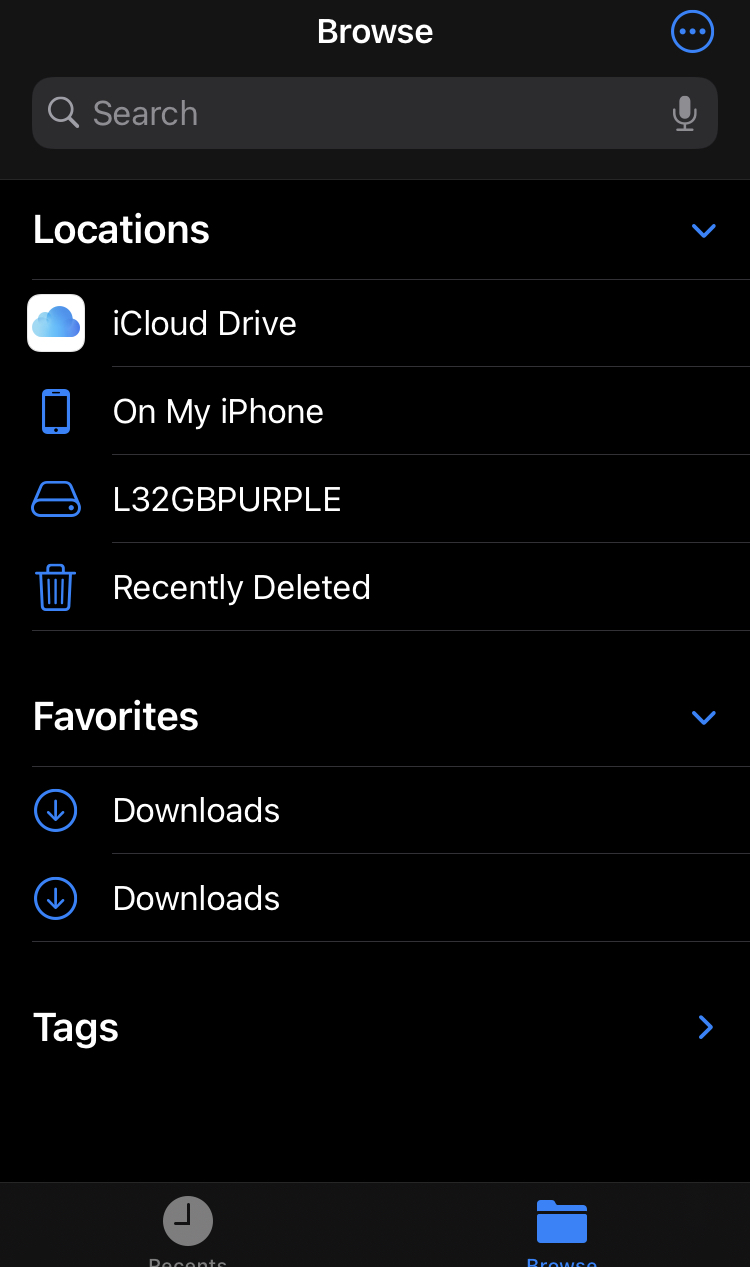This screenshot has width=750, height=1267.
Task: Expand the Tags section
Action: [x=705, y=1027]
